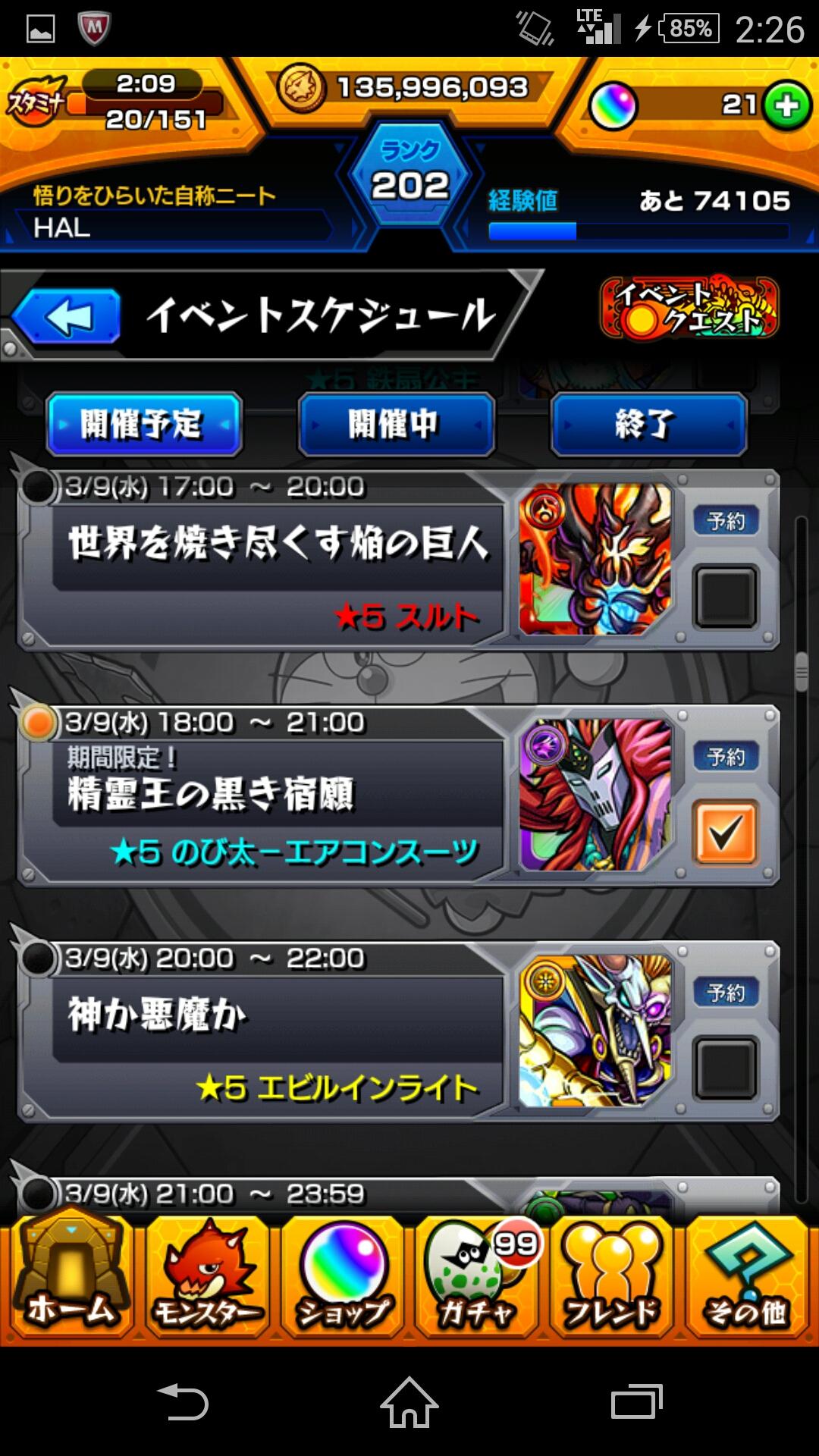Screen dimensions: 819x1456
Task: Tap the green plus to add orbs
Action: pyautogui.click(x=787, y=105)
